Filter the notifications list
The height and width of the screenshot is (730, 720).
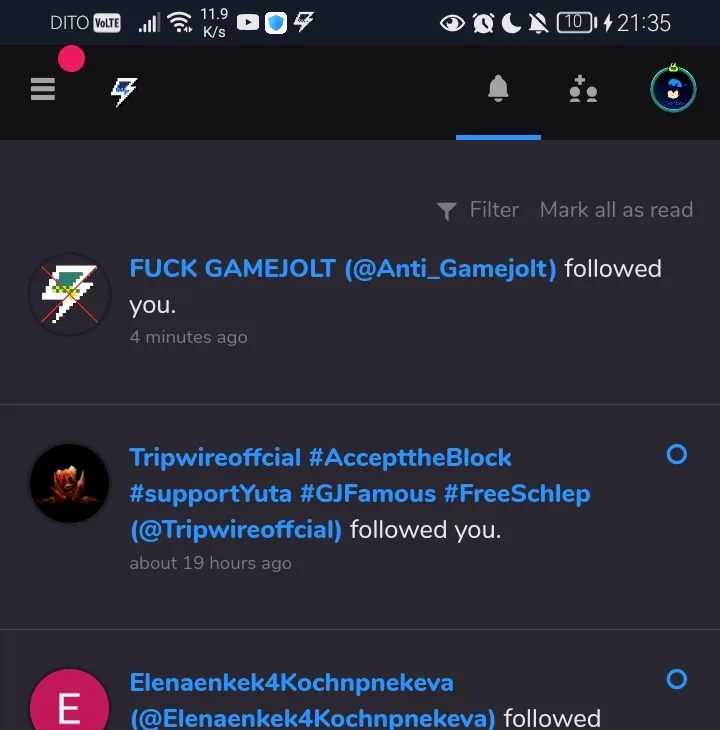[478, 210]
